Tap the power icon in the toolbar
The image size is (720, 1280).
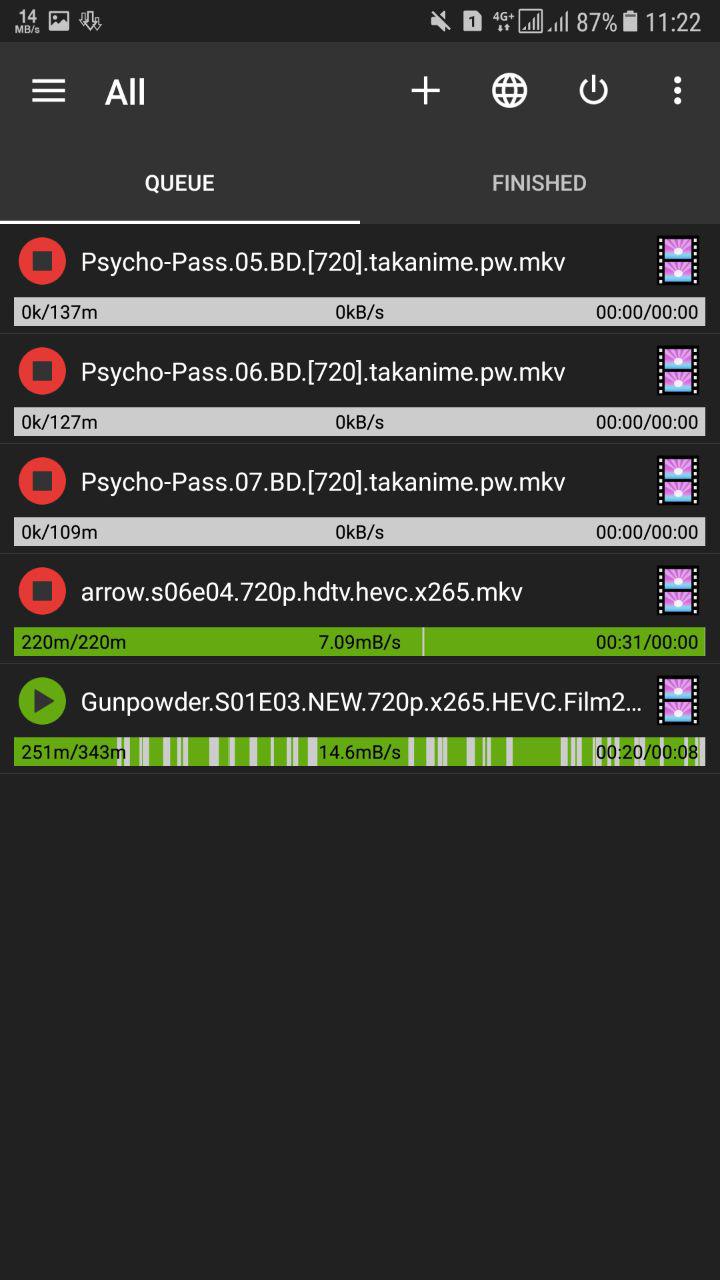[x=593, y=91]
